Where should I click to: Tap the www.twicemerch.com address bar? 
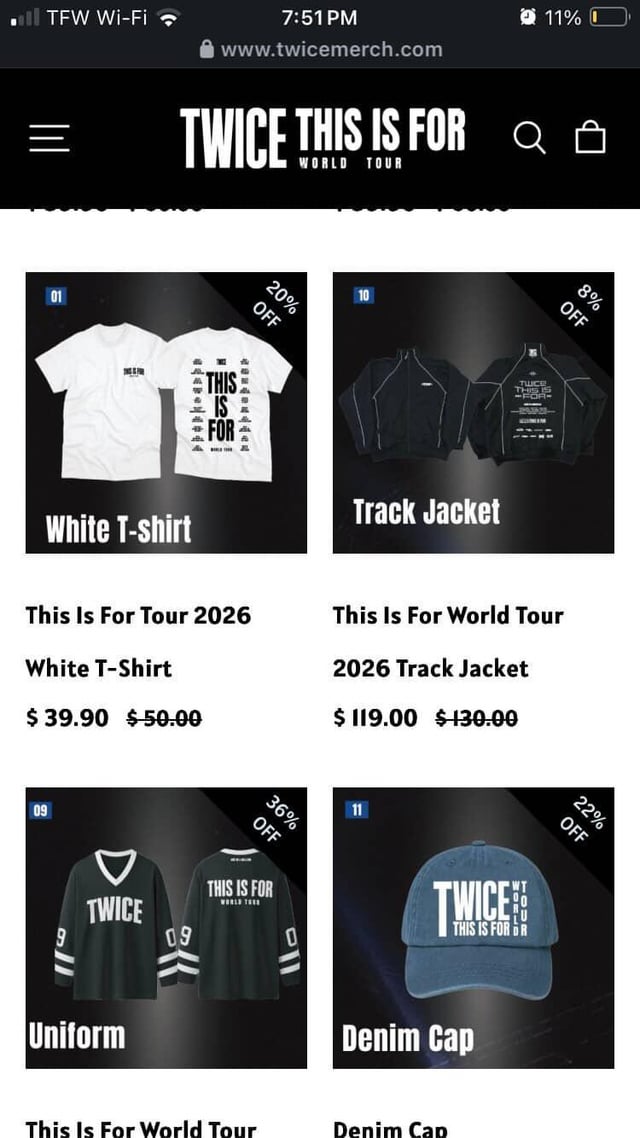(320, 49)
